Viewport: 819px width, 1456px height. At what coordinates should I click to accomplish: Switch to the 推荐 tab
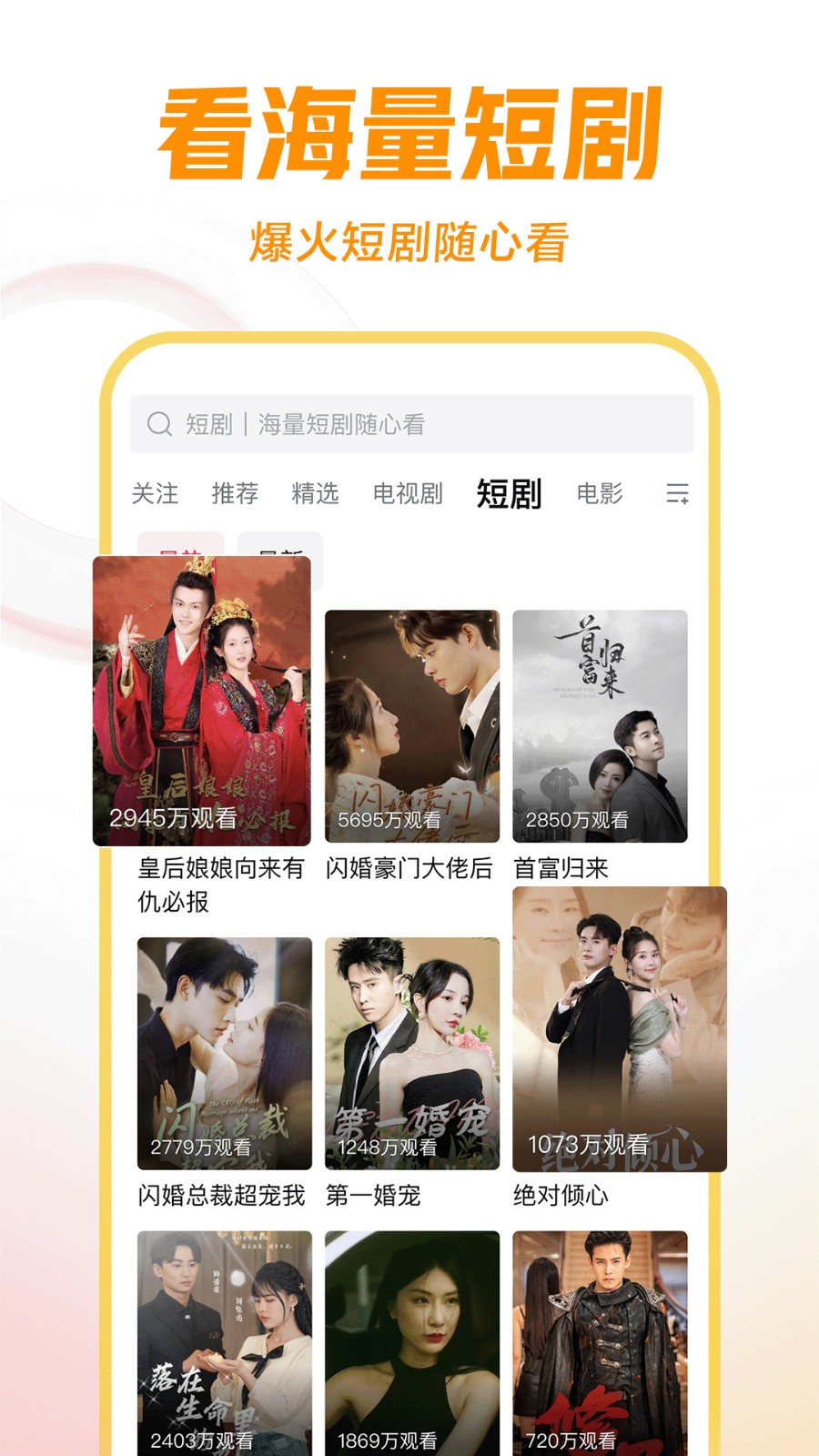coord(233,494)
